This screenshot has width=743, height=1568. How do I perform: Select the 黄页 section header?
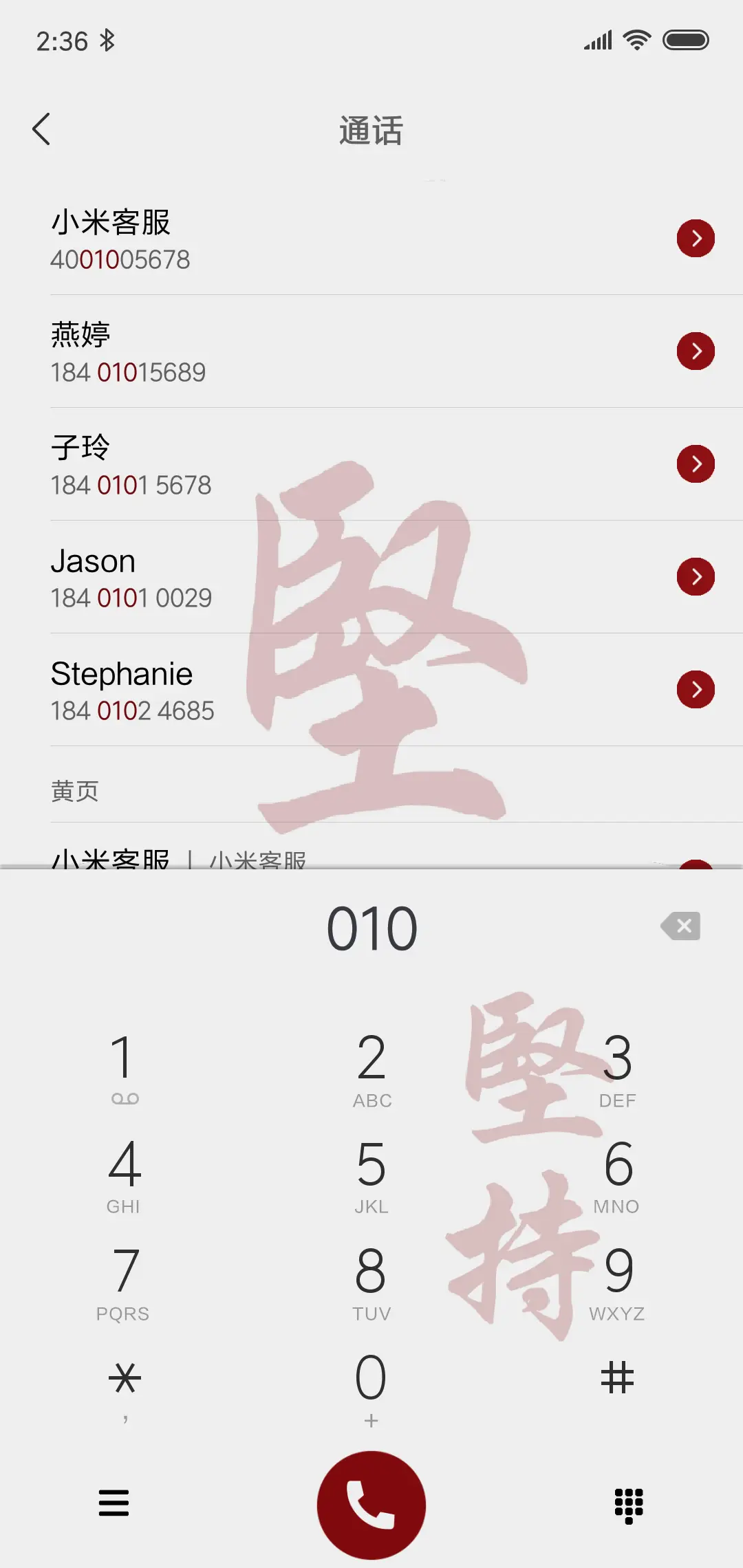point(76,791)
